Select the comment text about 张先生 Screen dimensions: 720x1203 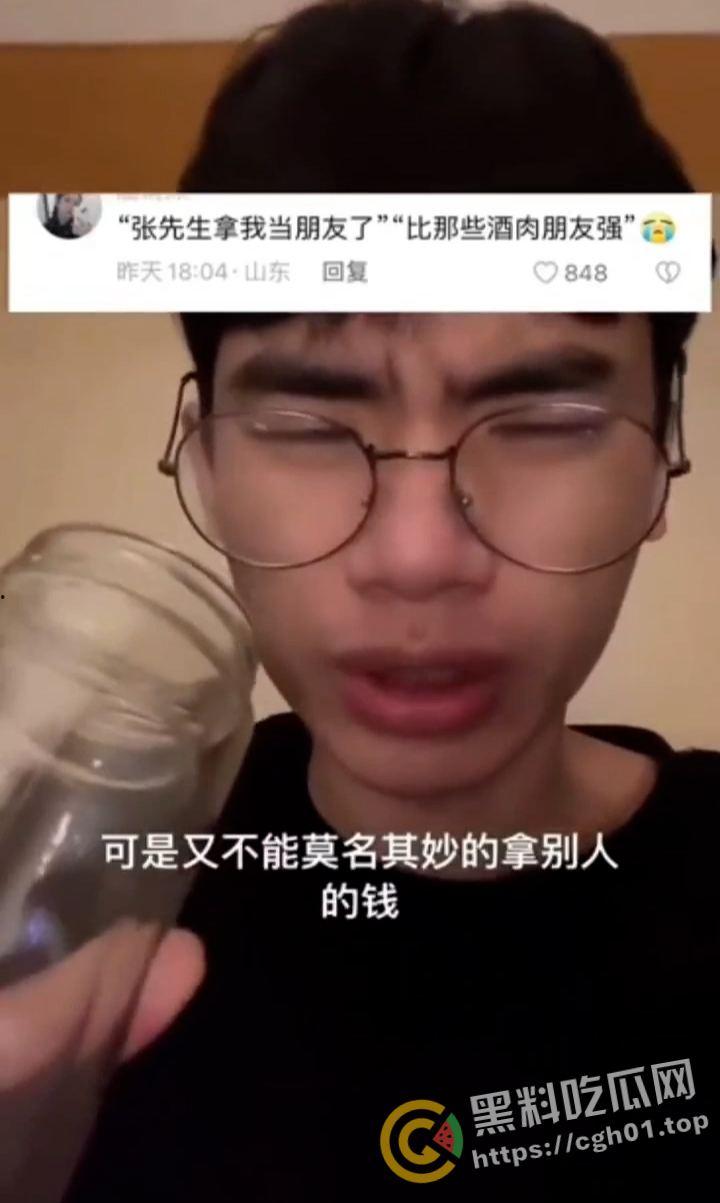[250, 228]
